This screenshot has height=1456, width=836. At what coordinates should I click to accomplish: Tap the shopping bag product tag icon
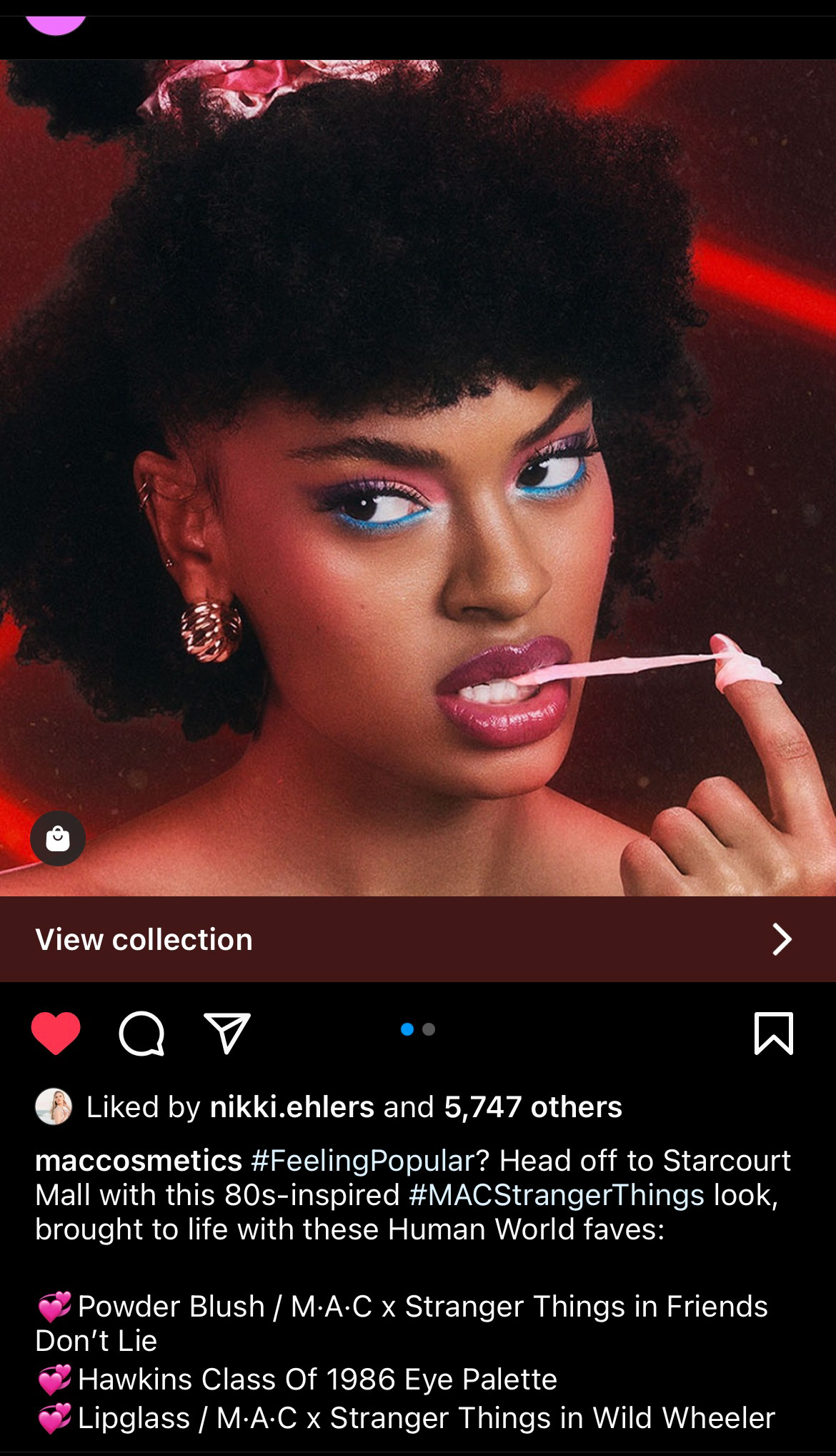tap(58, 838)
